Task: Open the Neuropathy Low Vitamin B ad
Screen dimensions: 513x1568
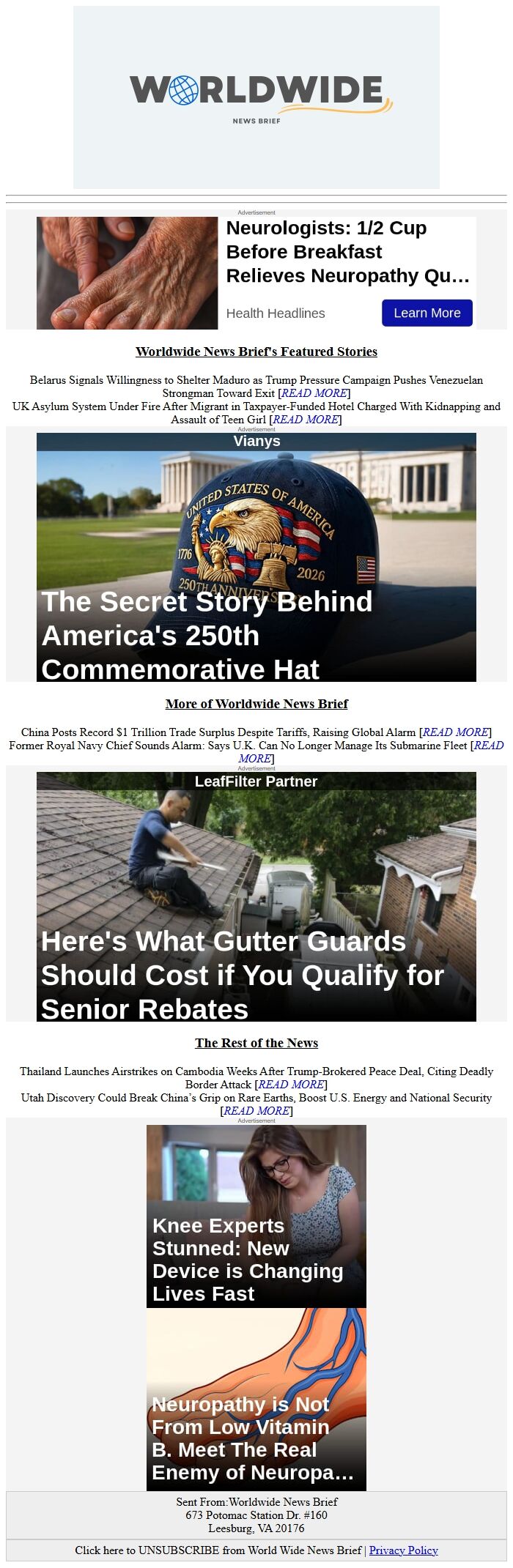Action: [256, 1400]
